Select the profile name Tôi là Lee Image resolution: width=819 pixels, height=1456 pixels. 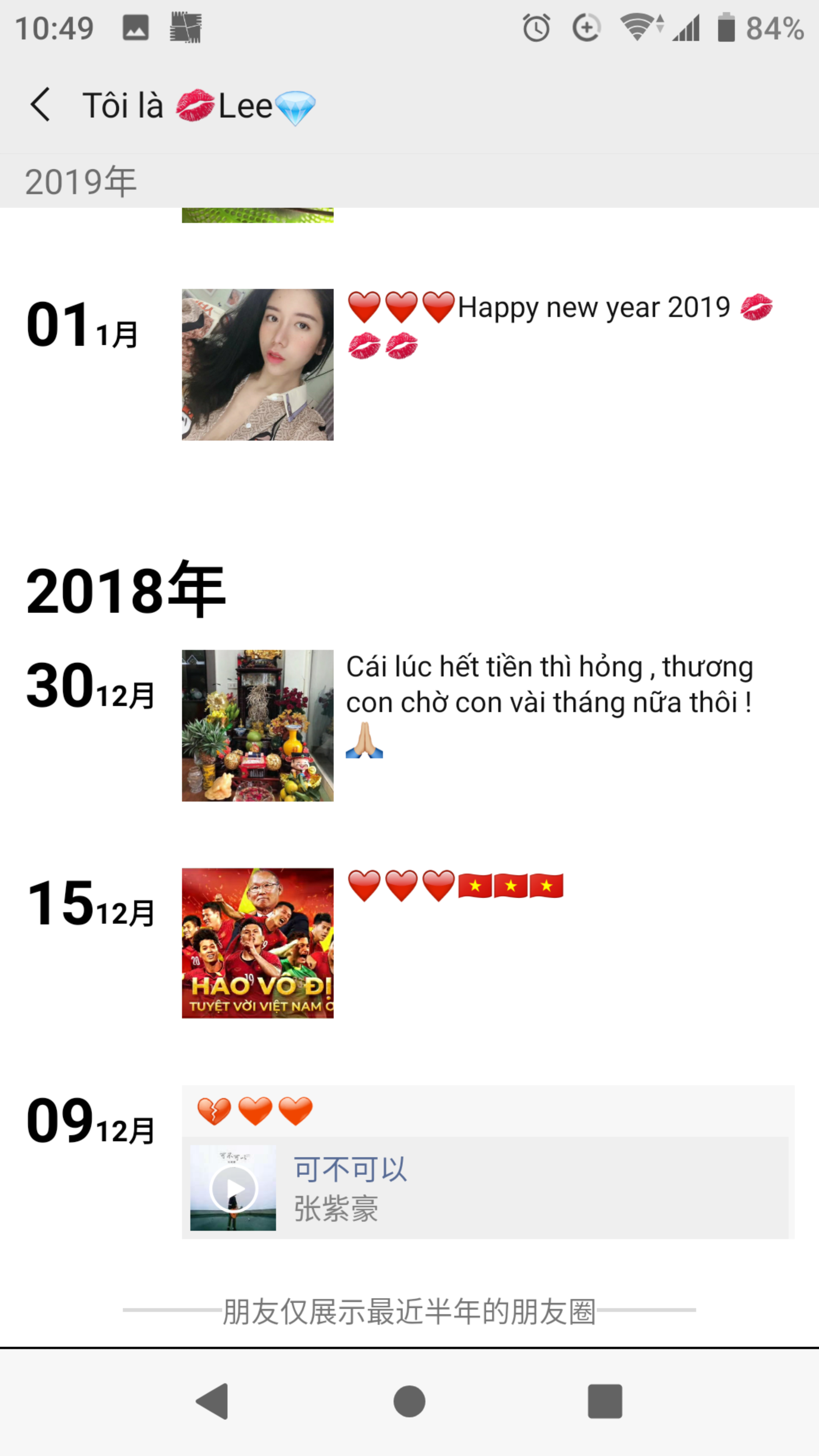[198, 106]
